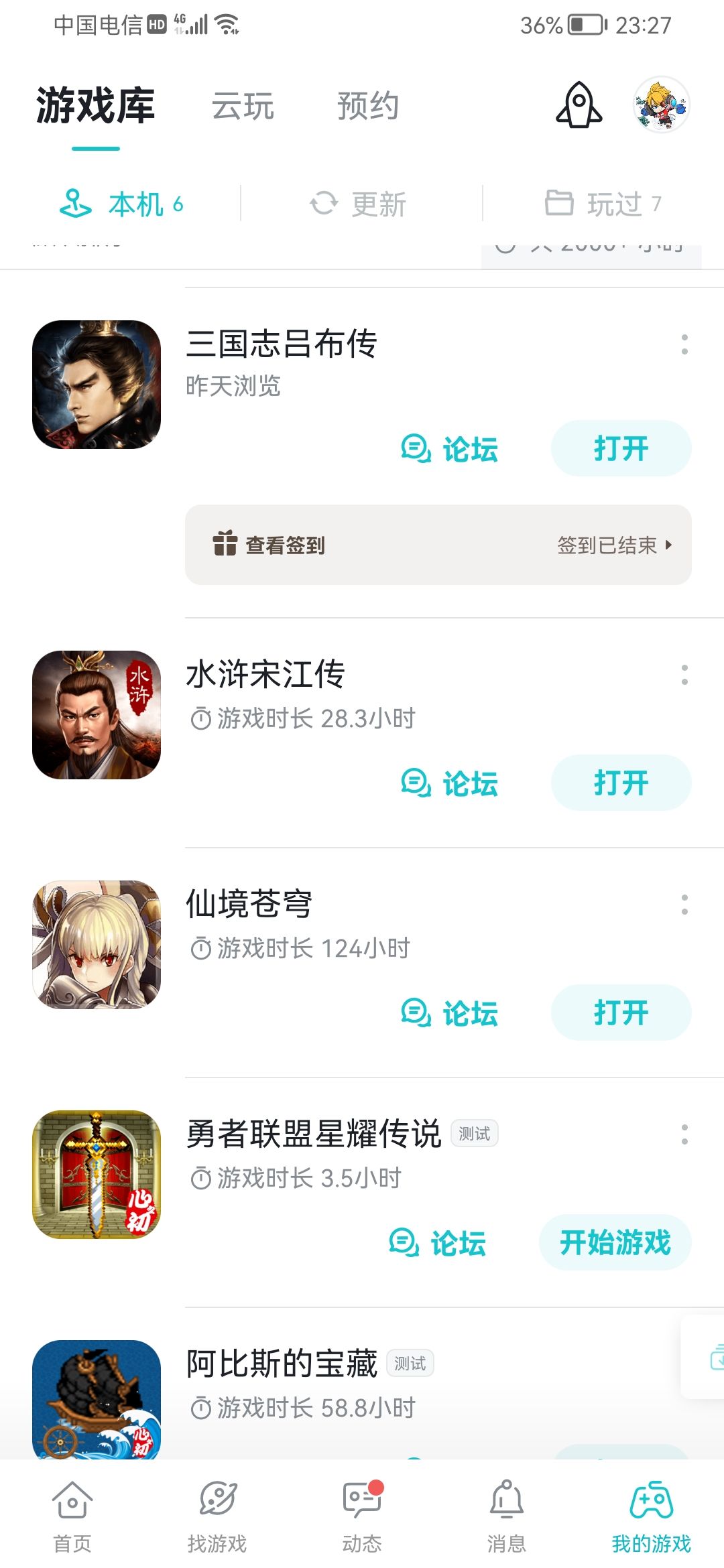Switch to the 云玩 tab
Image resolution: width=724 pixels, height=1568 pixels.
(243, 106)
